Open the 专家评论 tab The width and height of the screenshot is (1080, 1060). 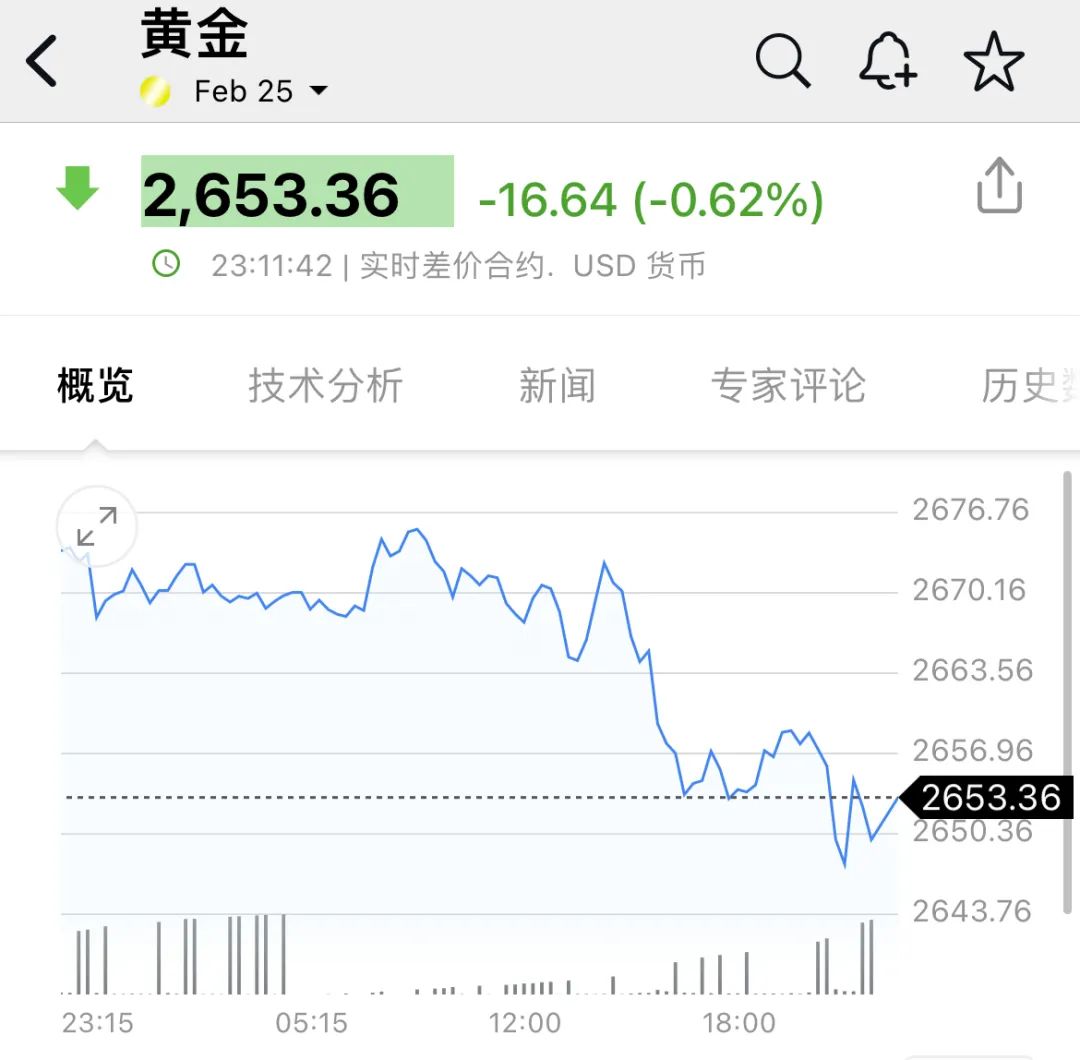(x=788, y=385)
